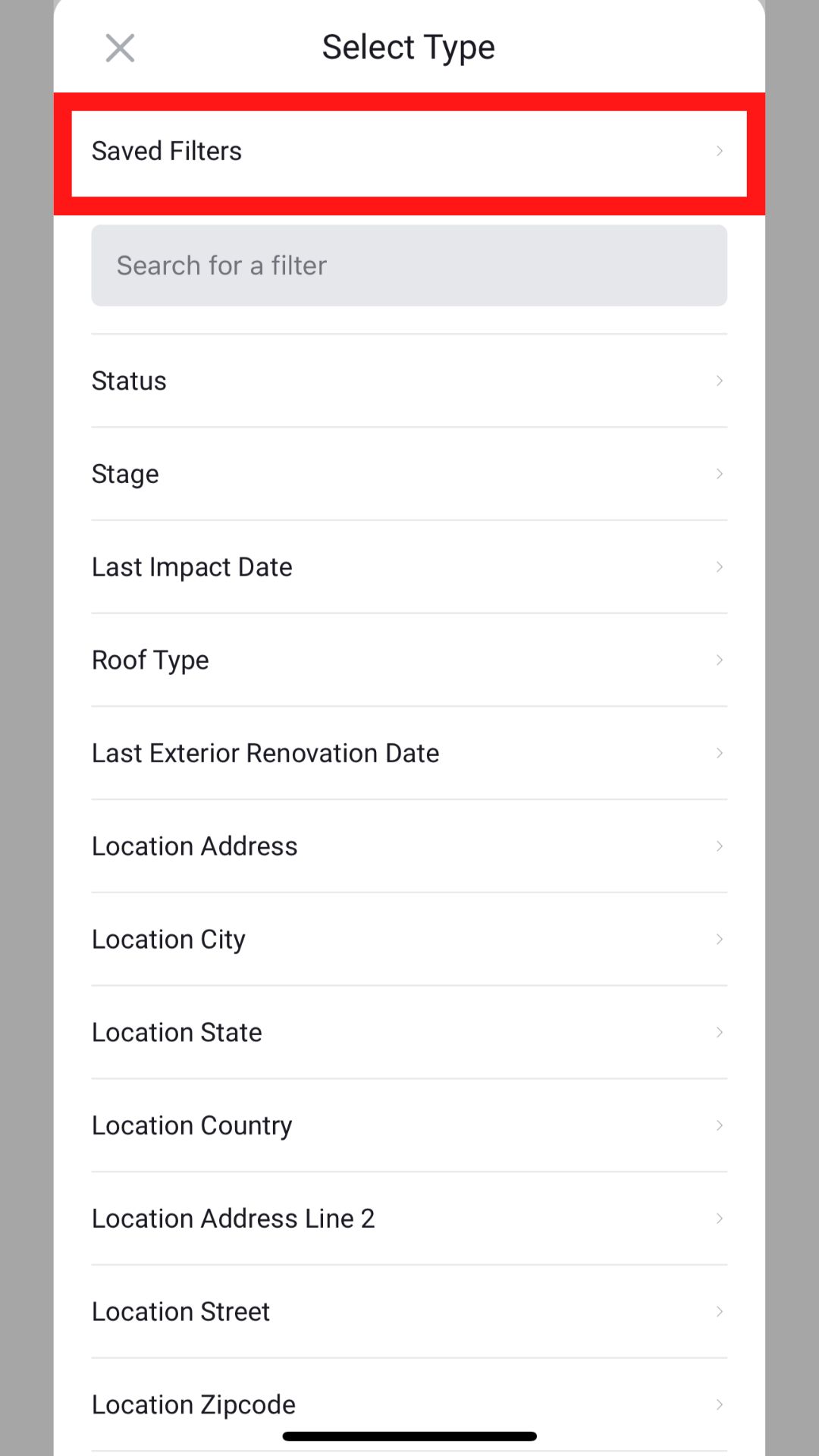Choose Location Address filter
The width and height of the screenshot is (819, 1456).
[409, 846]
